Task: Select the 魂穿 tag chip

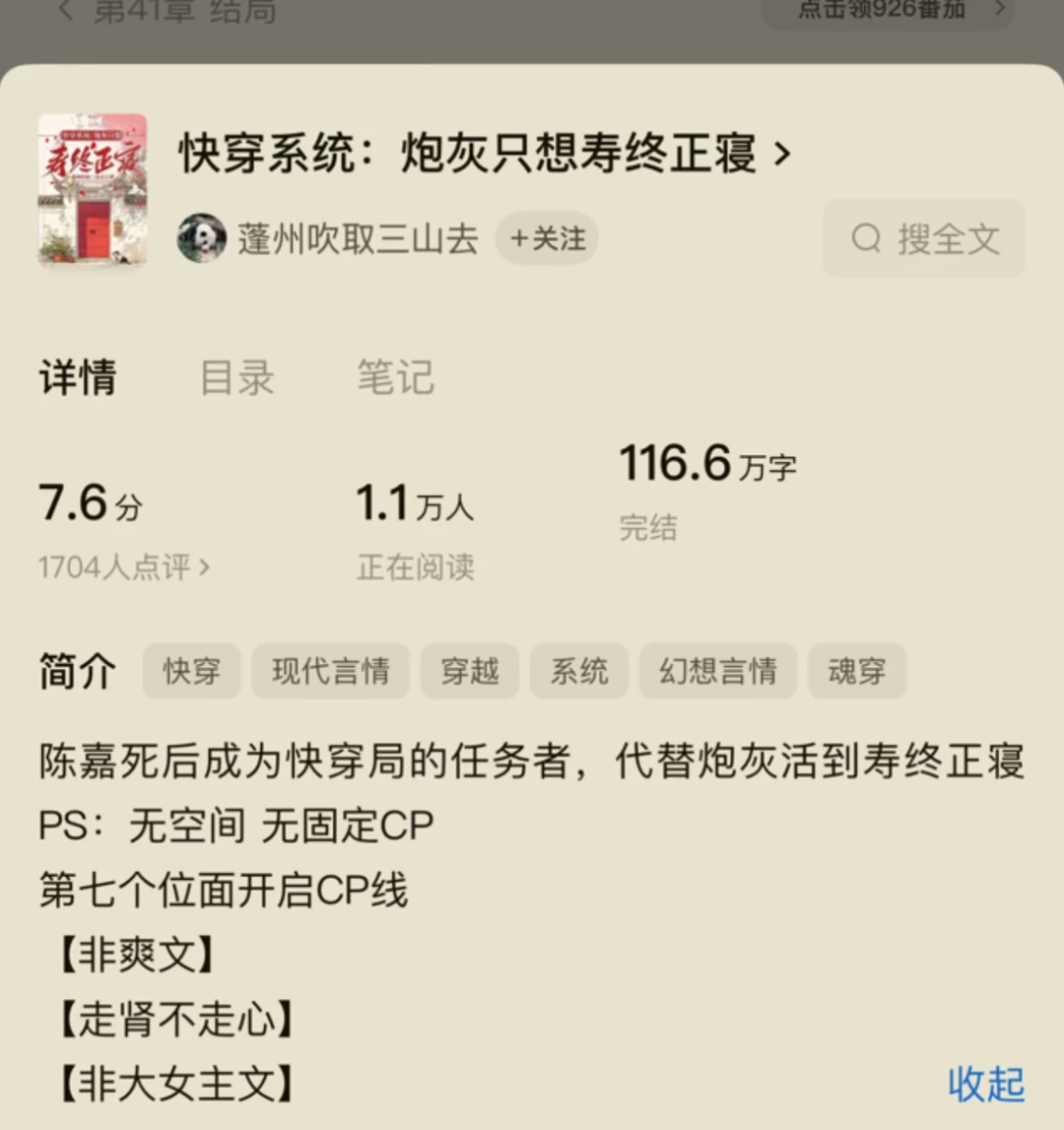Action: point(857,671)
